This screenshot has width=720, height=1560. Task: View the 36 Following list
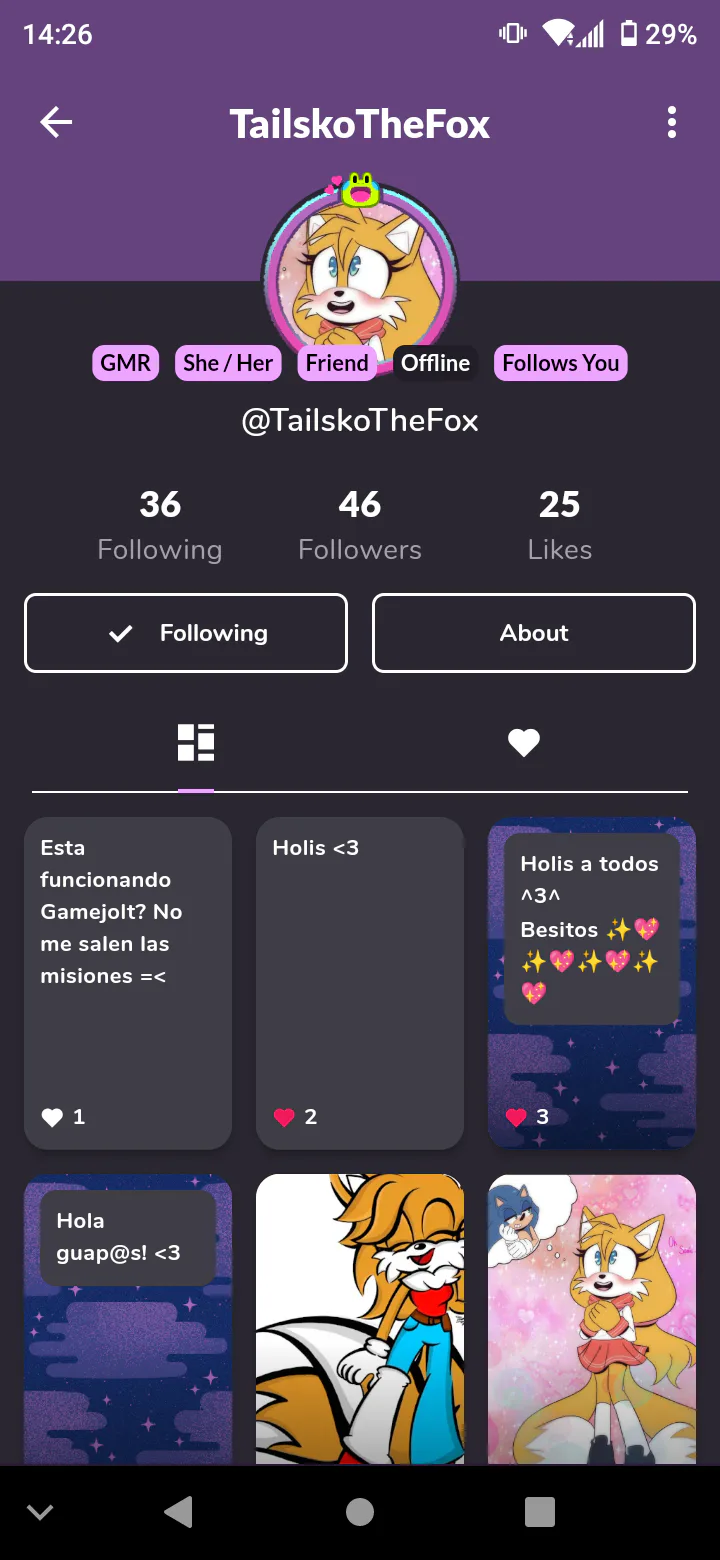coord(160,526)
